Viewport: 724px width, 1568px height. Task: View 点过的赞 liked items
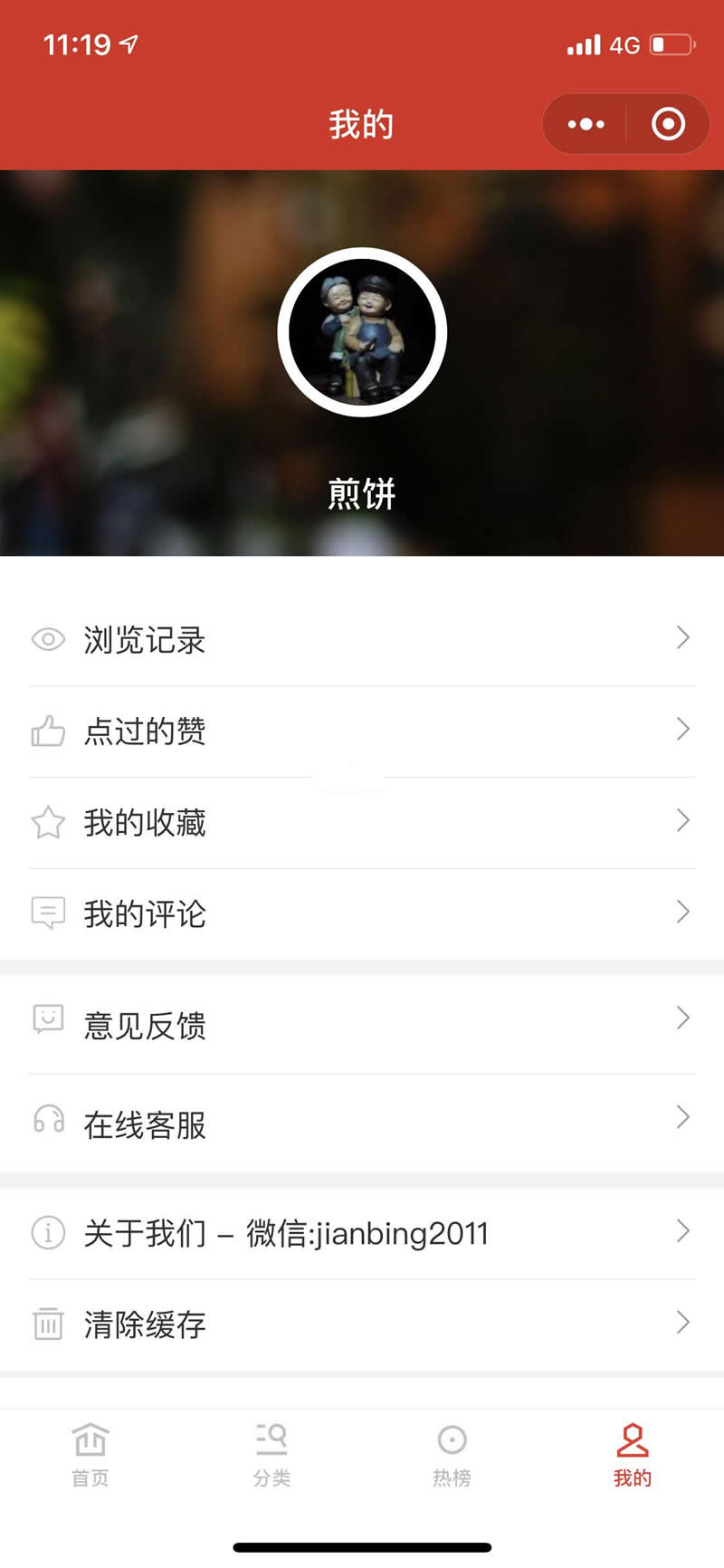tap(362, 731)
